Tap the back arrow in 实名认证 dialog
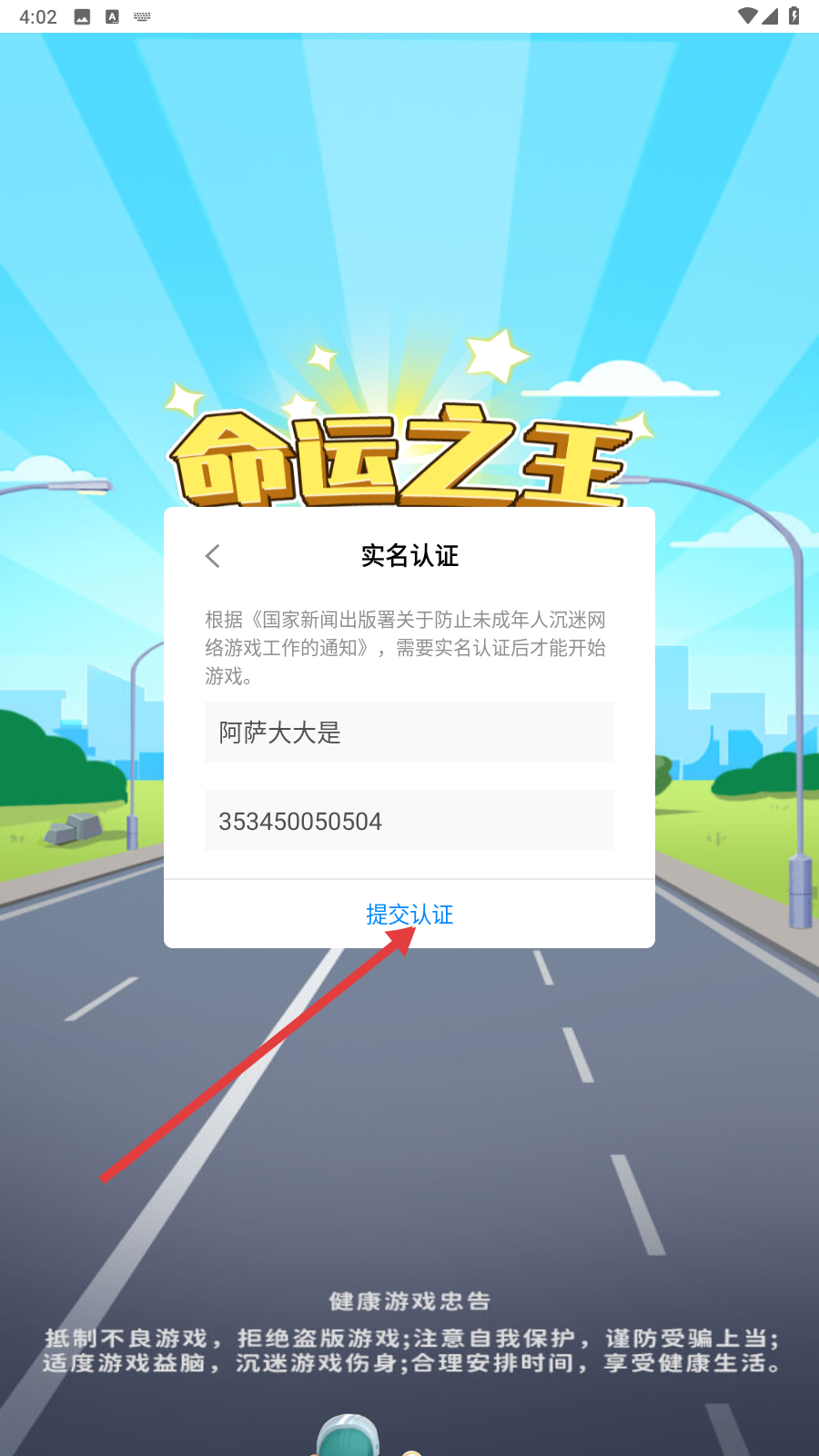The height and width of the screenshot is (1456, 819). tap(213, 556)
